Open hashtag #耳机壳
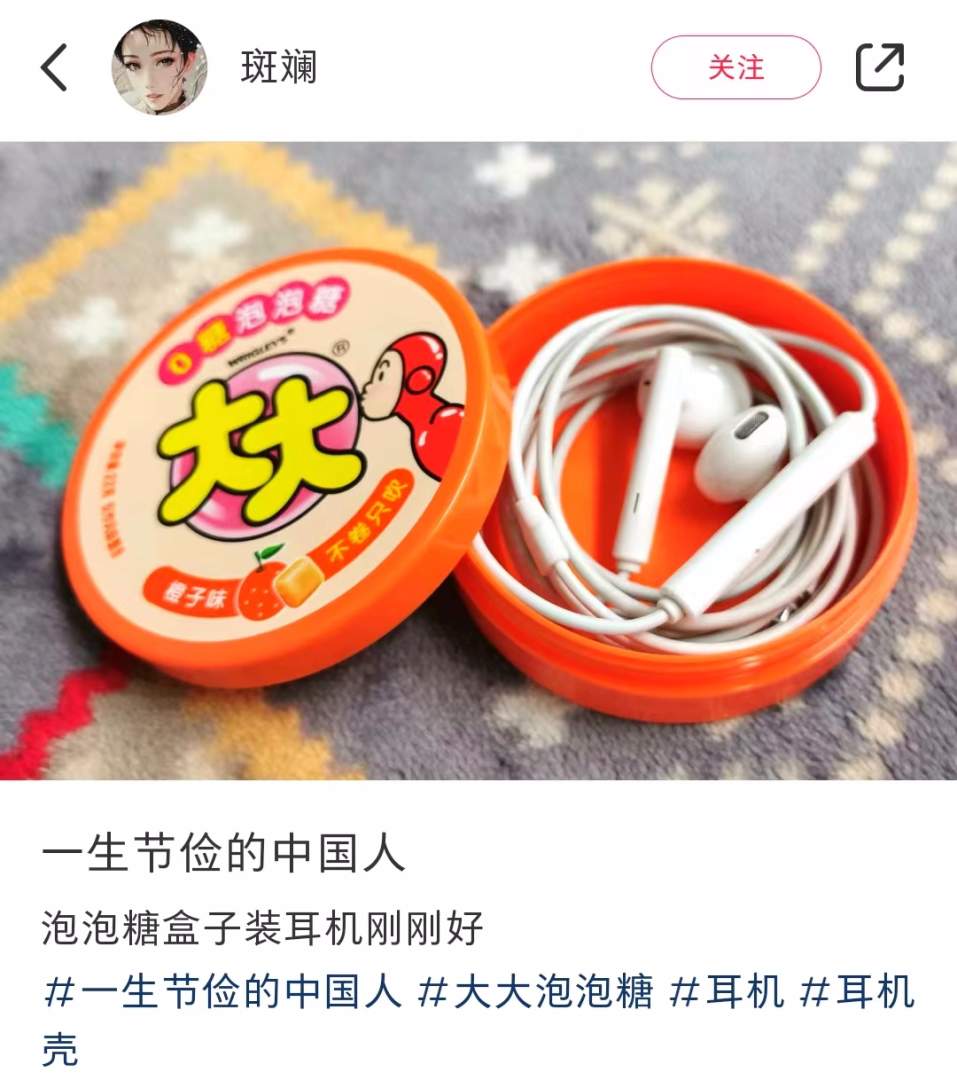Screen dimensions: 957x1080 pyautogui.click(x=858, y=993)
